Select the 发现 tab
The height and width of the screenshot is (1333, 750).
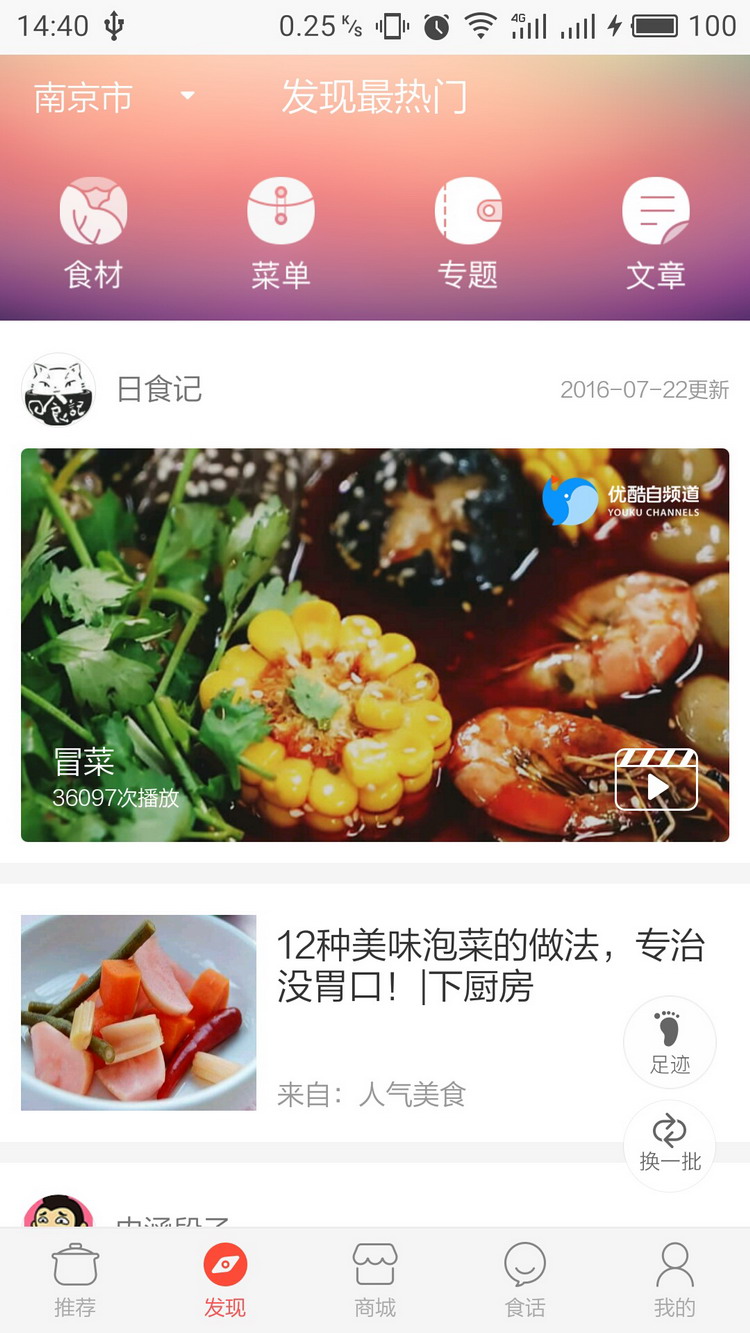[225, 1281]
